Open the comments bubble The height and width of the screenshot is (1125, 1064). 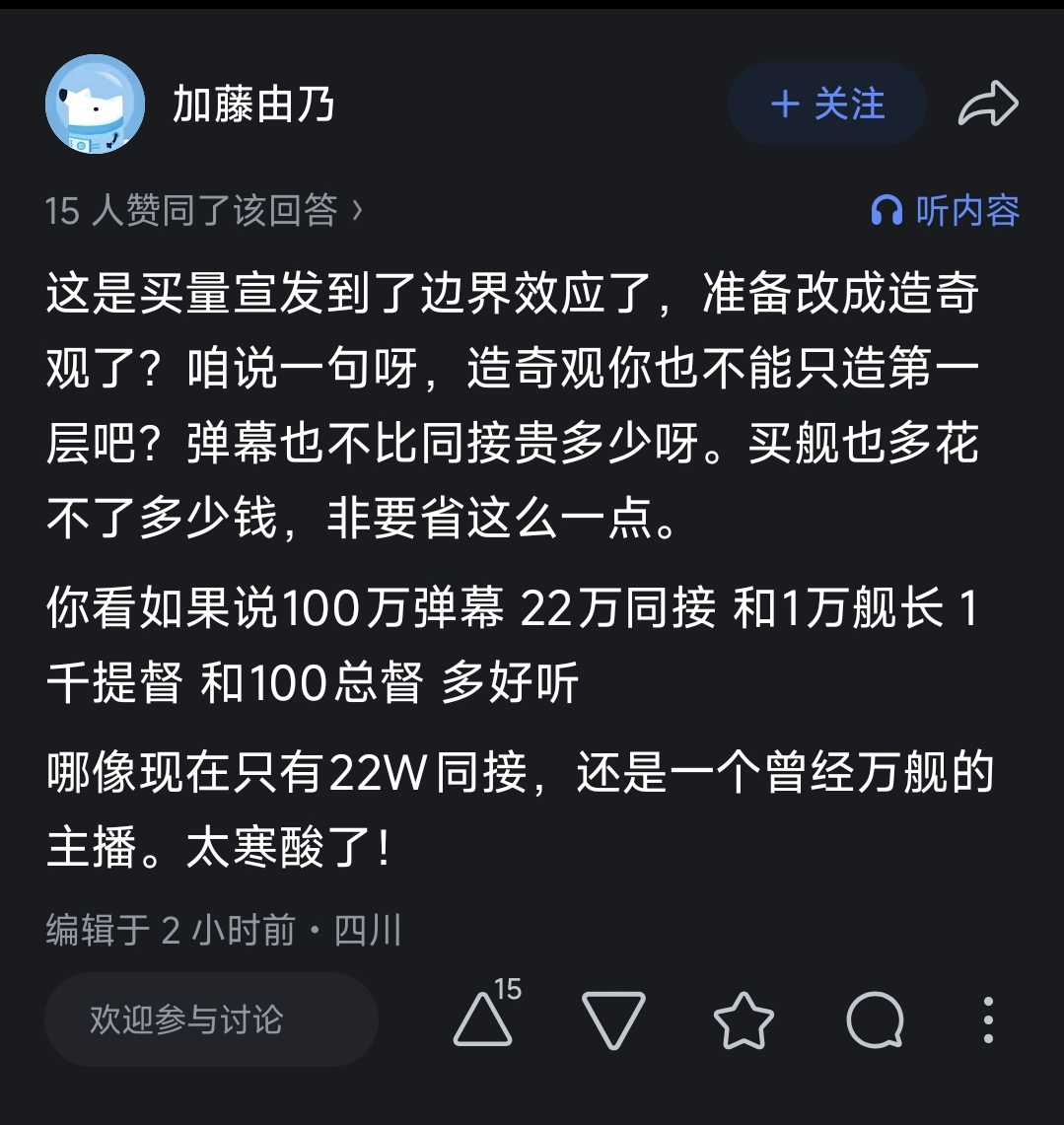click(x=875, y=1020)
